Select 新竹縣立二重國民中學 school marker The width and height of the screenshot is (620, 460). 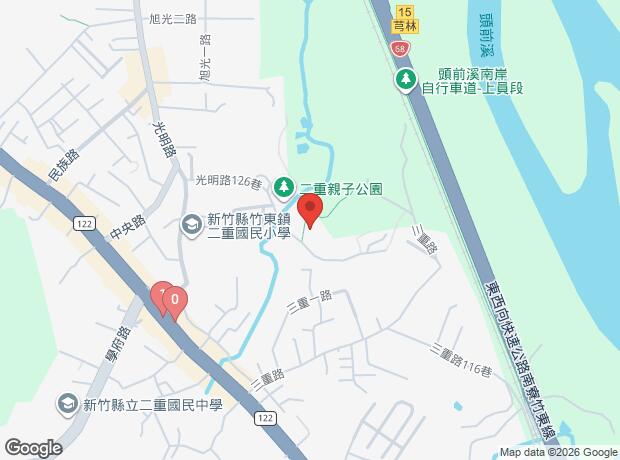tap(67, 404)
